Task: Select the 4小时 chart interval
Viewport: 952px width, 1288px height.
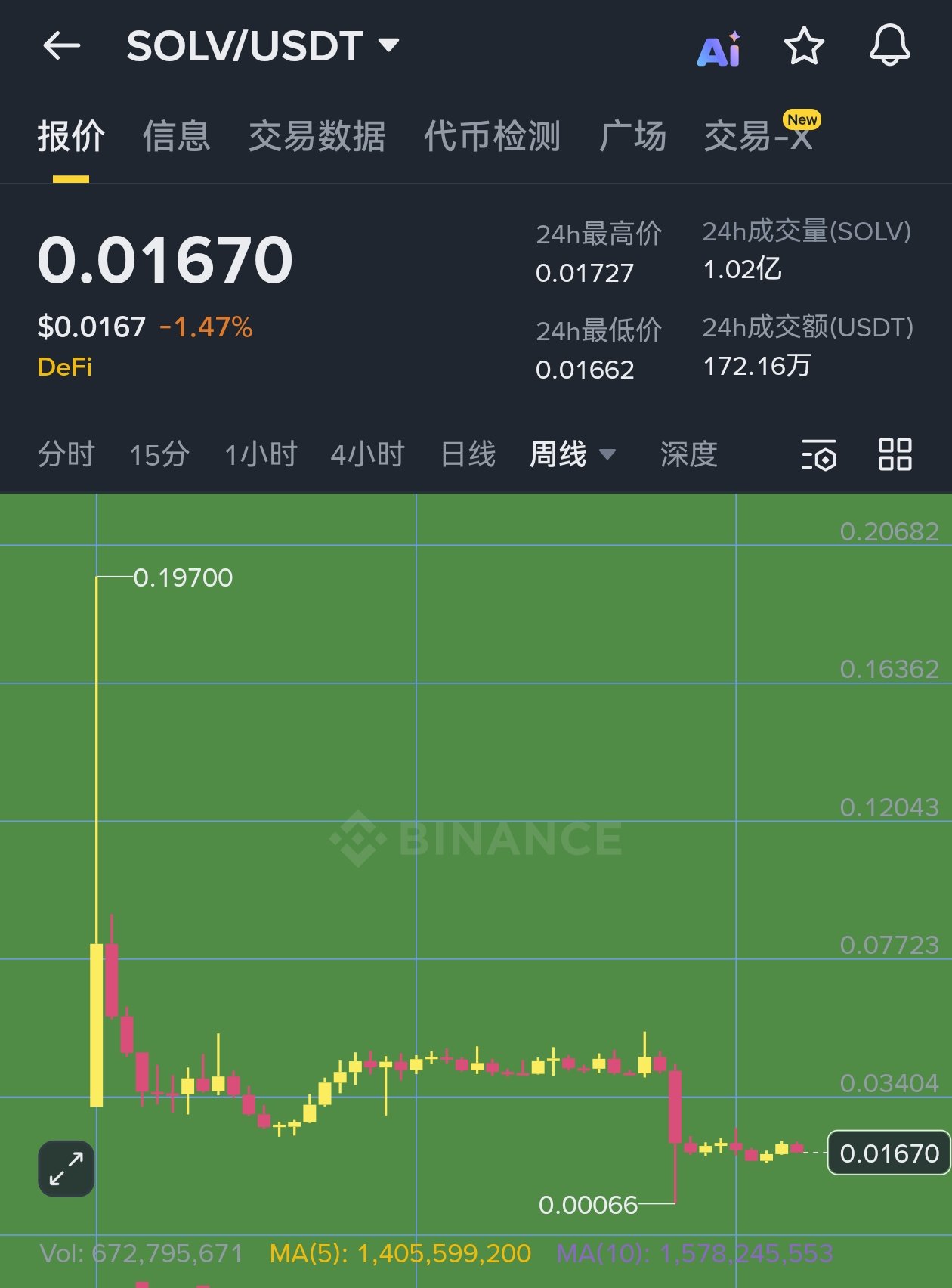Action: [368, 454]
